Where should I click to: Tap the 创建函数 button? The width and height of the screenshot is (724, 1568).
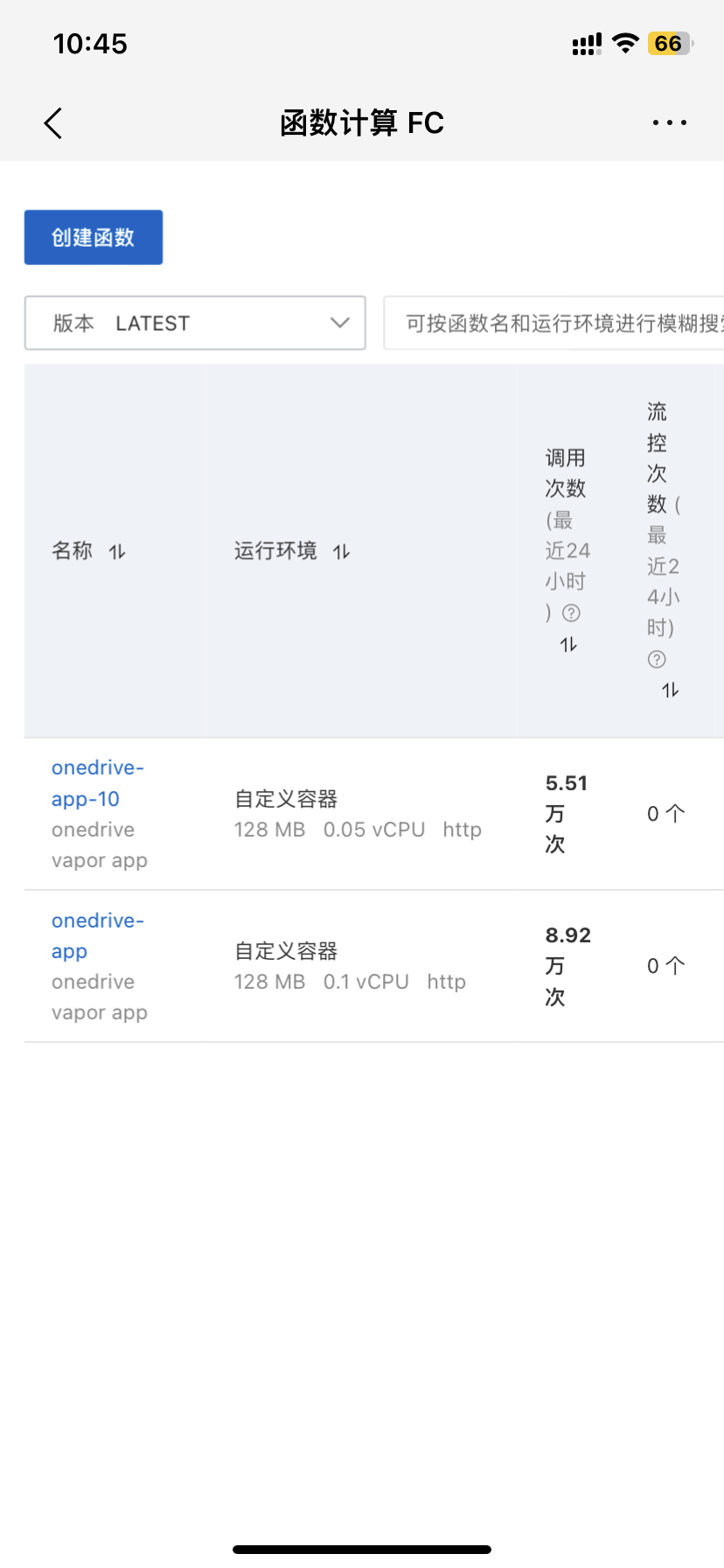click(94, 237)
